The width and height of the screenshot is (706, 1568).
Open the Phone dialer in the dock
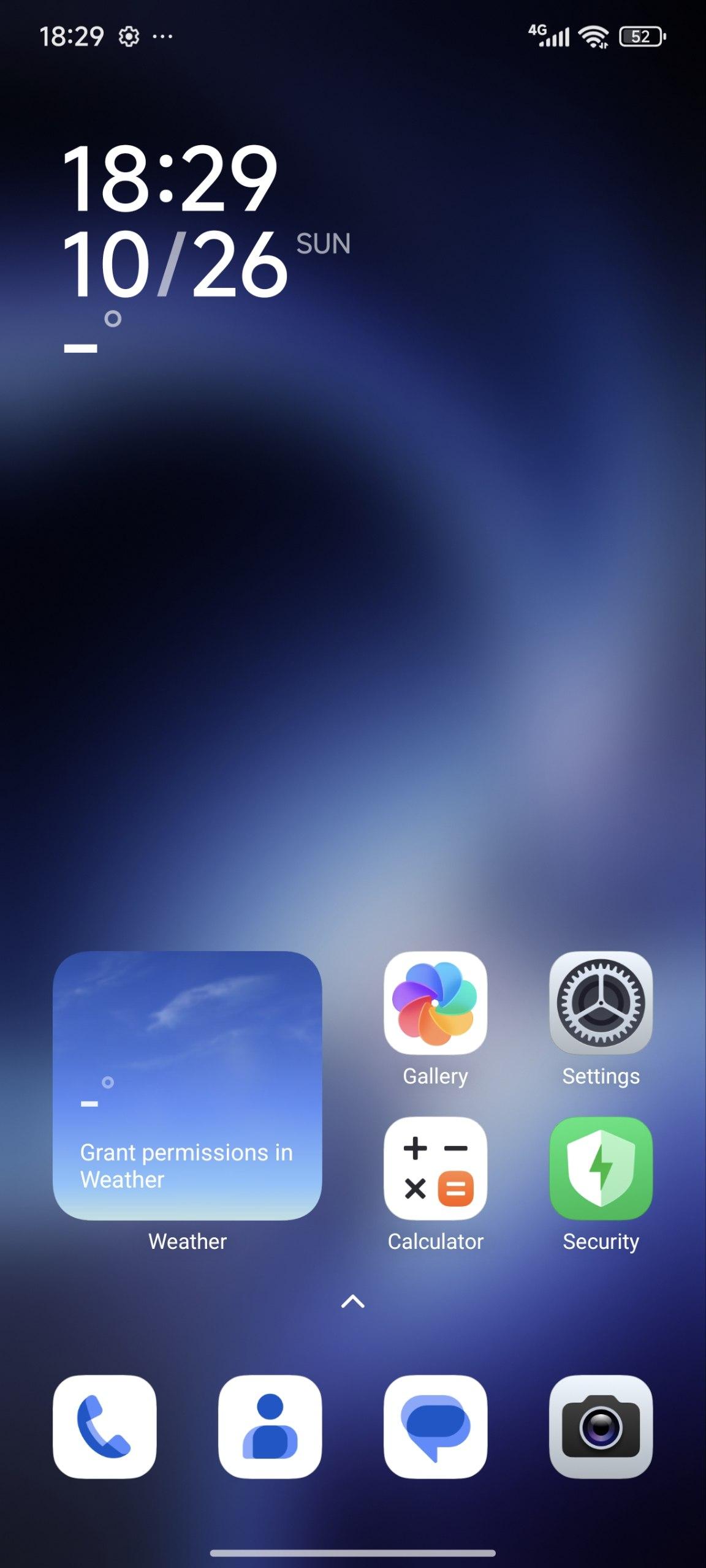pos(104,1427)
